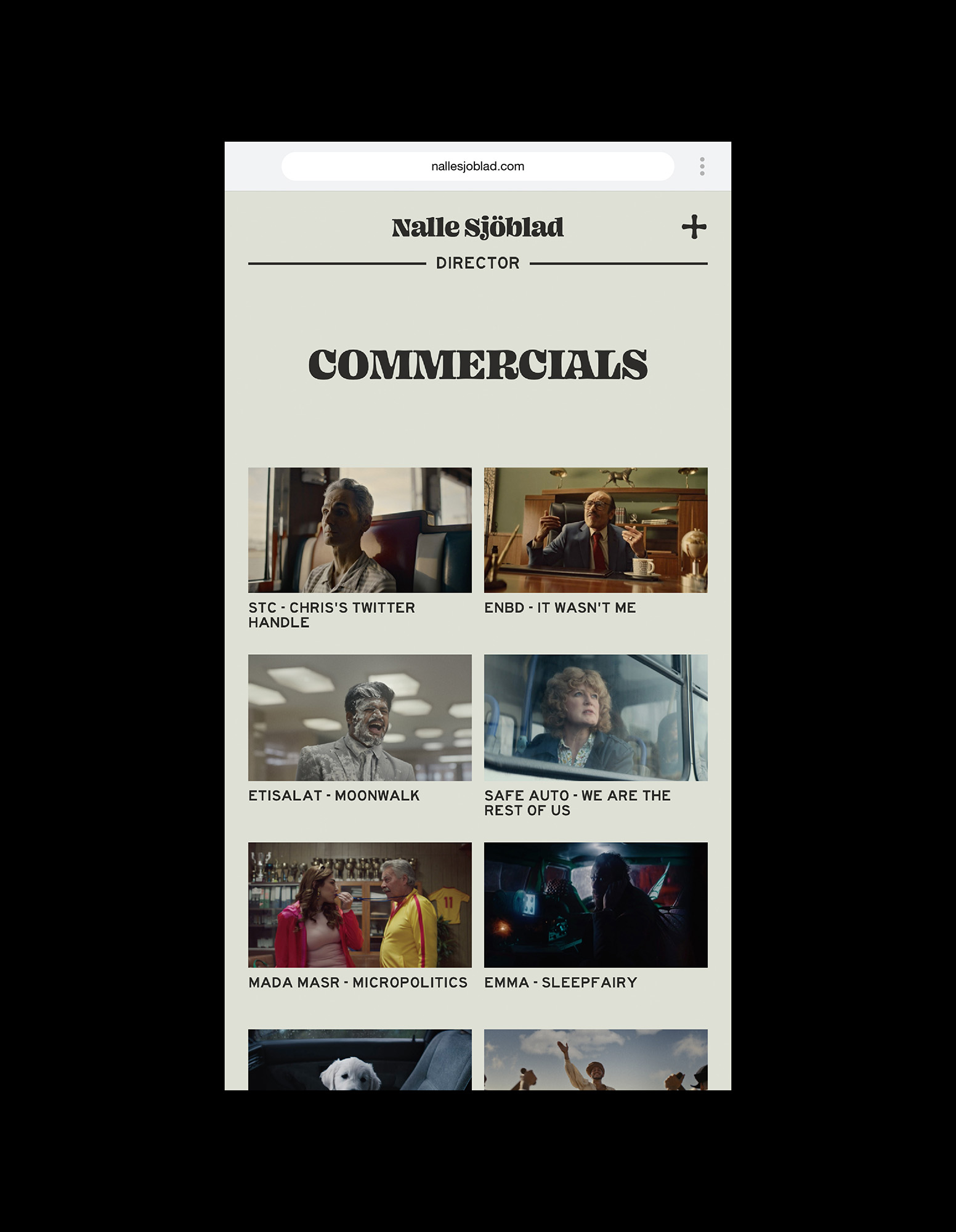956x1232 pixels.
Task: Open the plus menu icon
Action: tap(694, 227)
